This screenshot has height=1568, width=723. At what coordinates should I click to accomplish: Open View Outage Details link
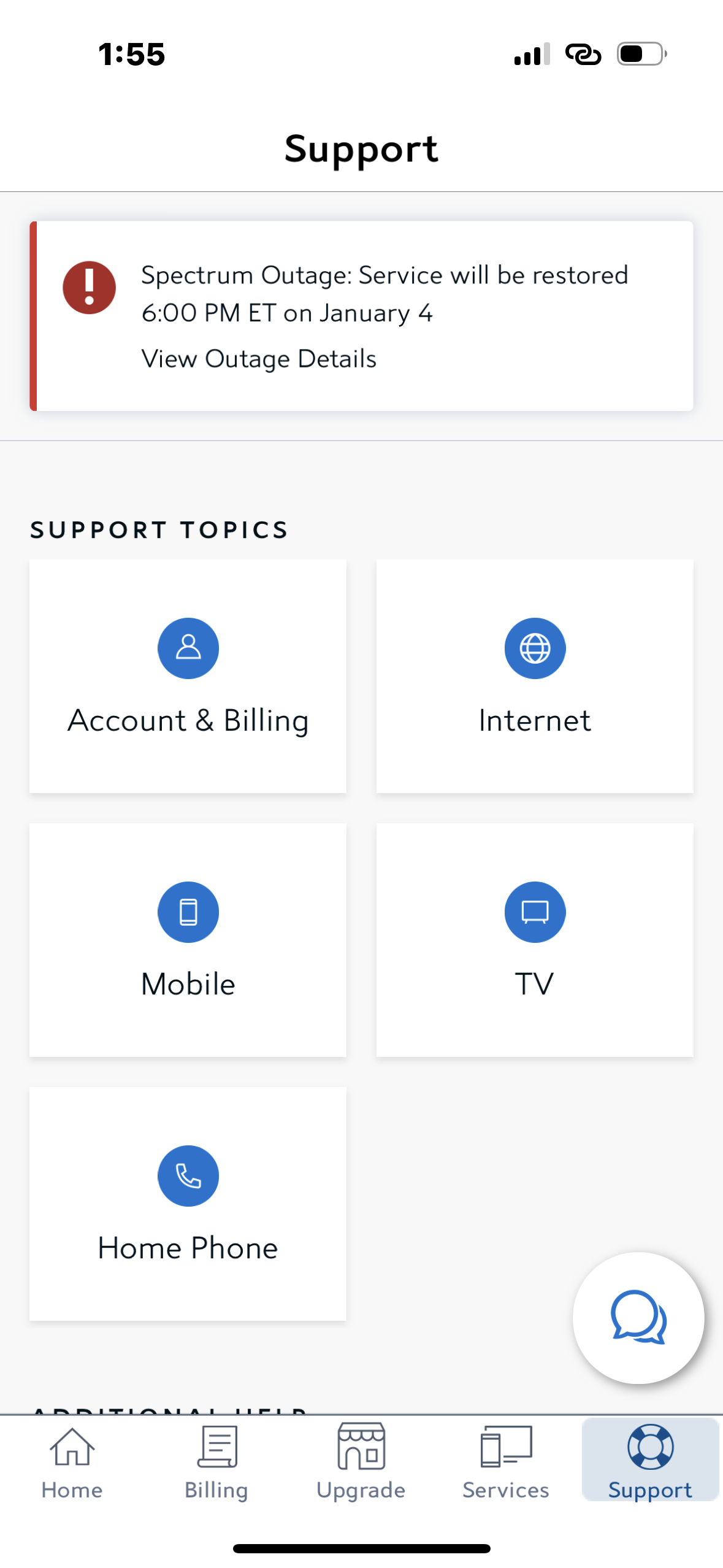258,359
